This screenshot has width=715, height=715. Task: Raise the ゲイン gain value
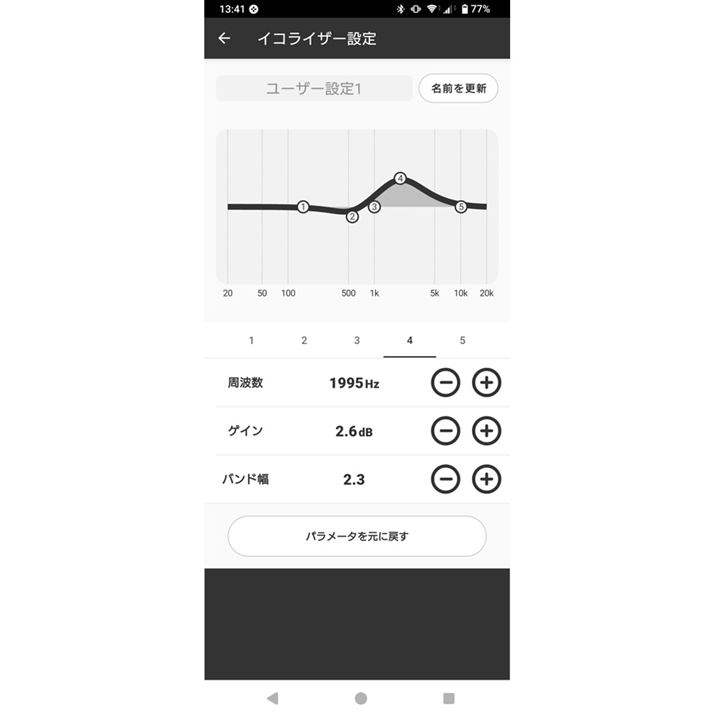(x=486, y=431)
